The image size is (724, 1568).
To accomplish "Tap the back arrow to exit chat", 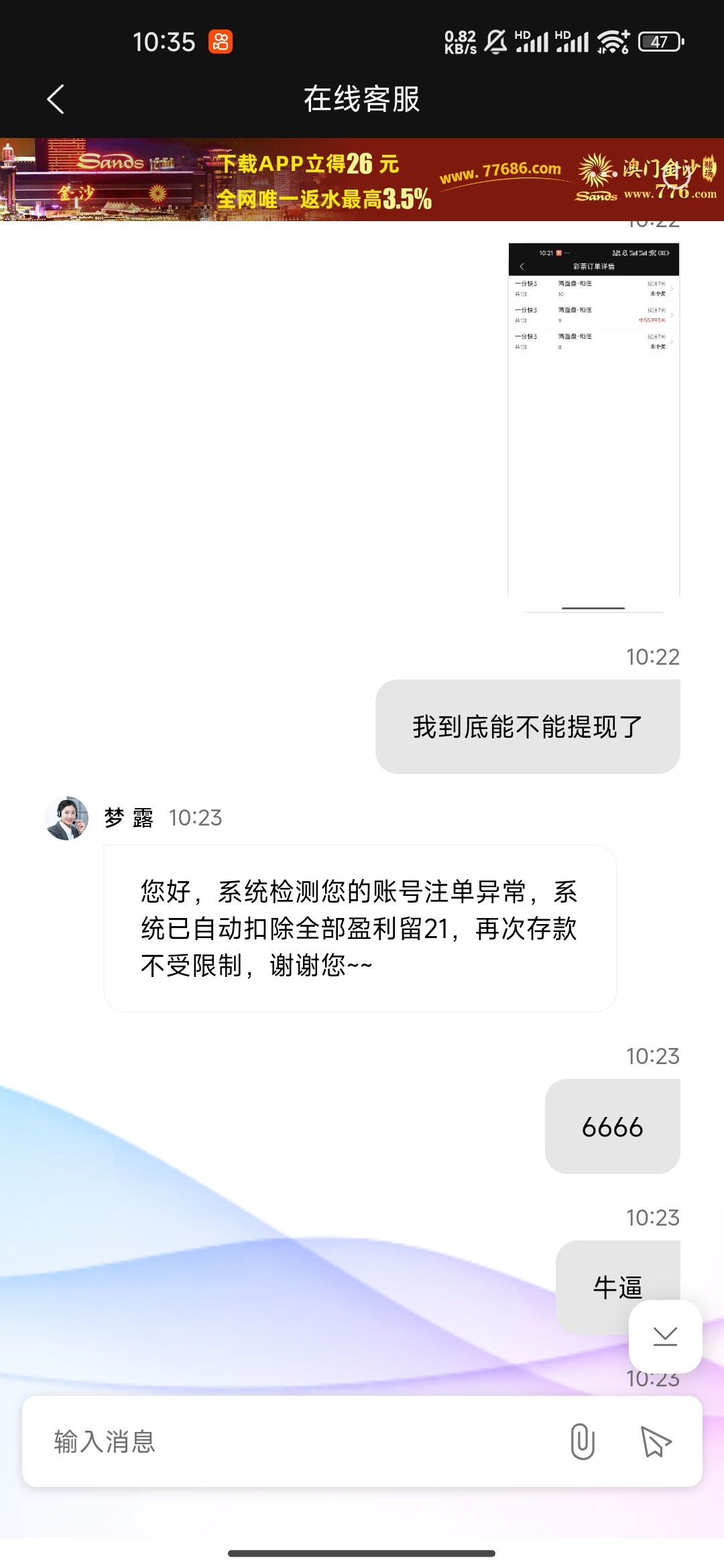I will coord(56,99).
